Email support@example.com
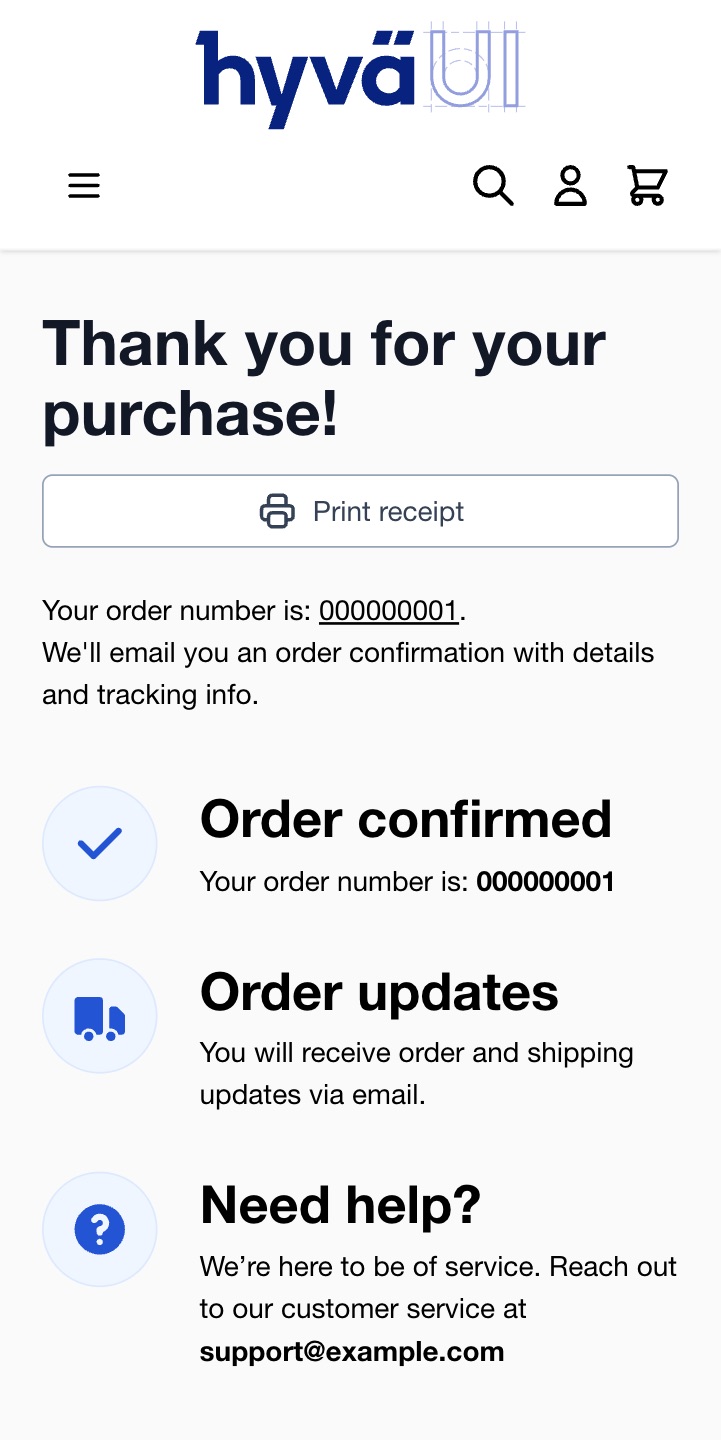This screenshot has width=721, height=1440. (352, 1352)
